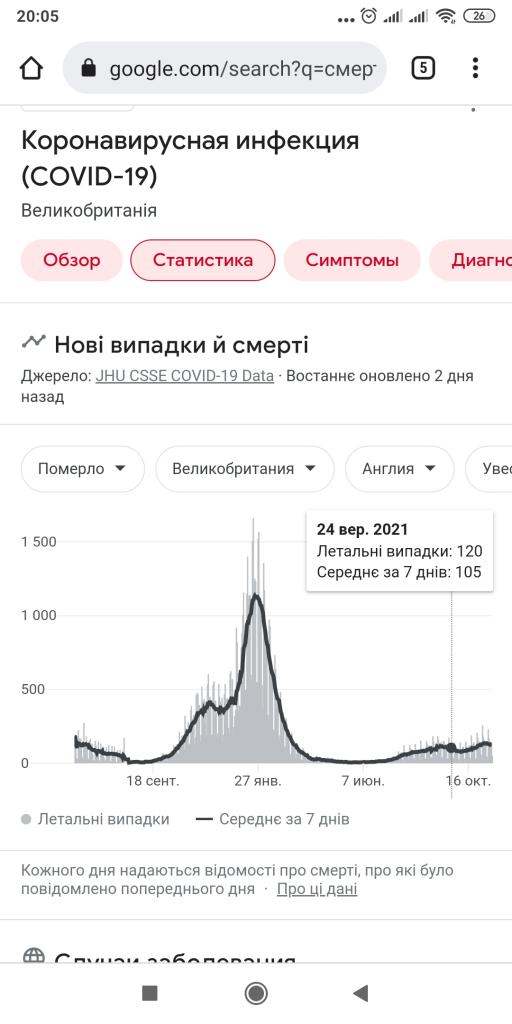
Task: Expand the Померло dropdown
Action: (82, 469)
